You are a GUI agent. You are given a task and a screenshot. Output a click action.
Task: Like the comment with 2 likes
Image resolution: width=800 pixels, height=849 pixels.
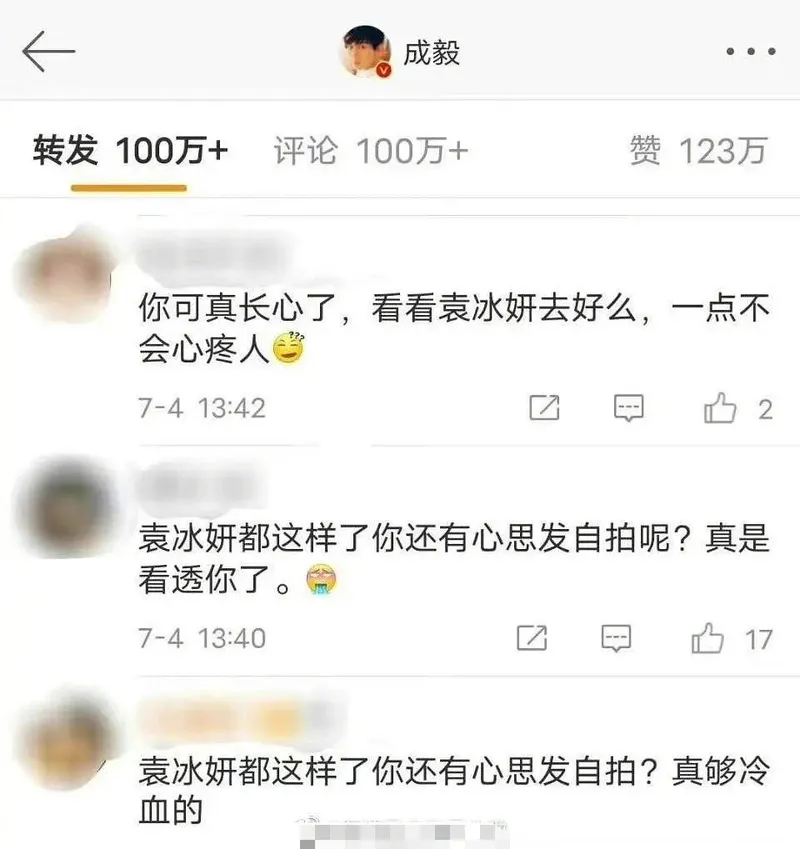[721, 408]
